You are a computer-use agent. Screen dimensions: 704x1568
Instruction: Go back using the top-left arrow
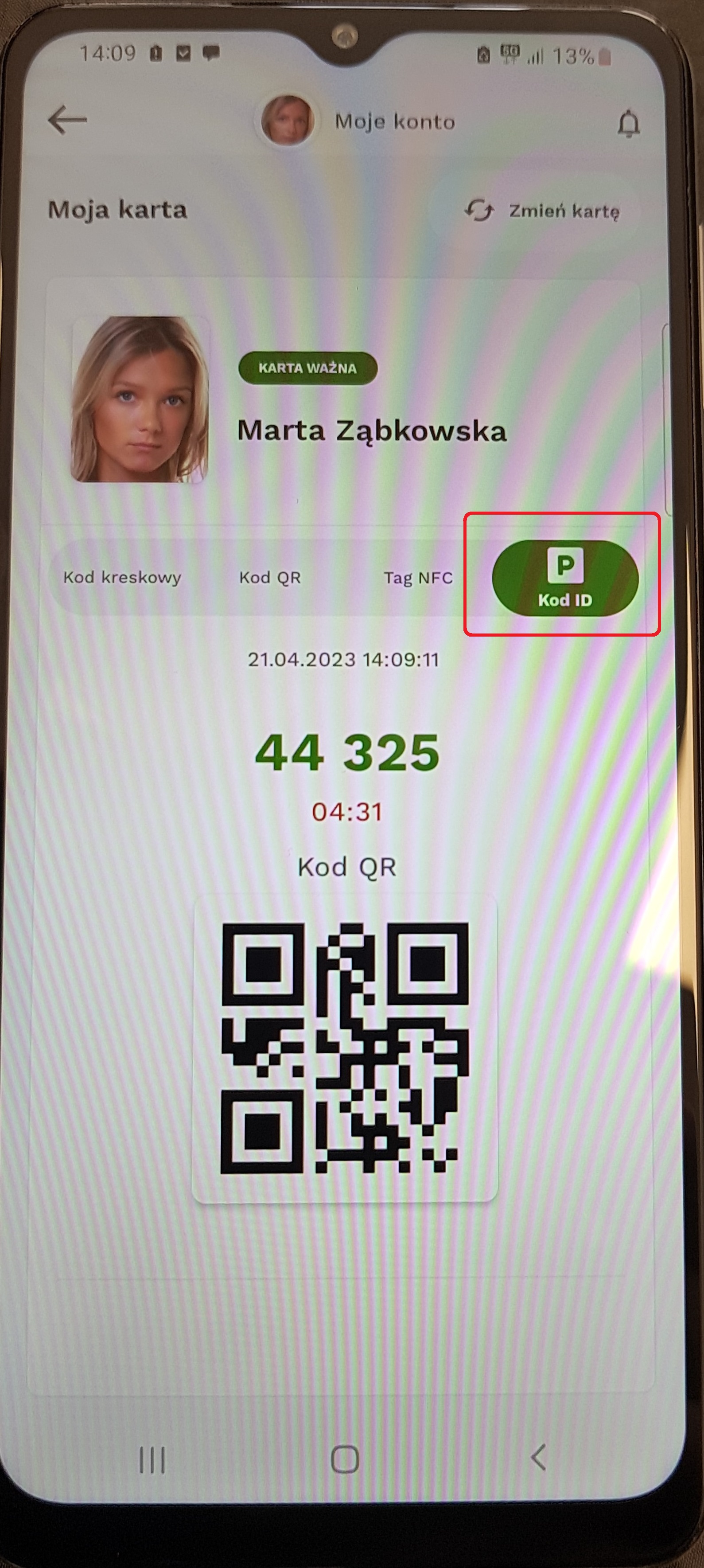click(67, 119)
